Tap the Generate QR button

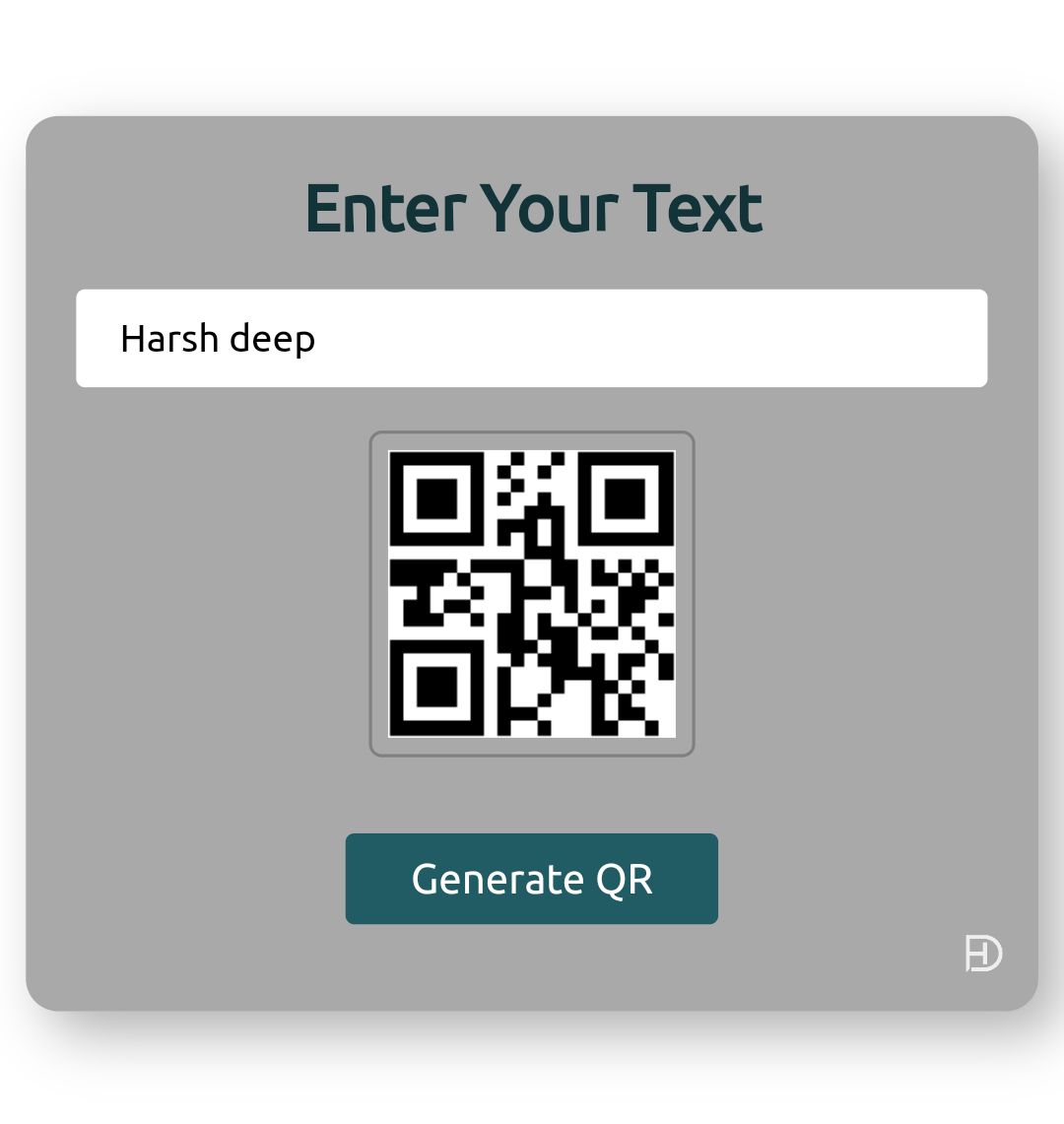coord(531,879)
